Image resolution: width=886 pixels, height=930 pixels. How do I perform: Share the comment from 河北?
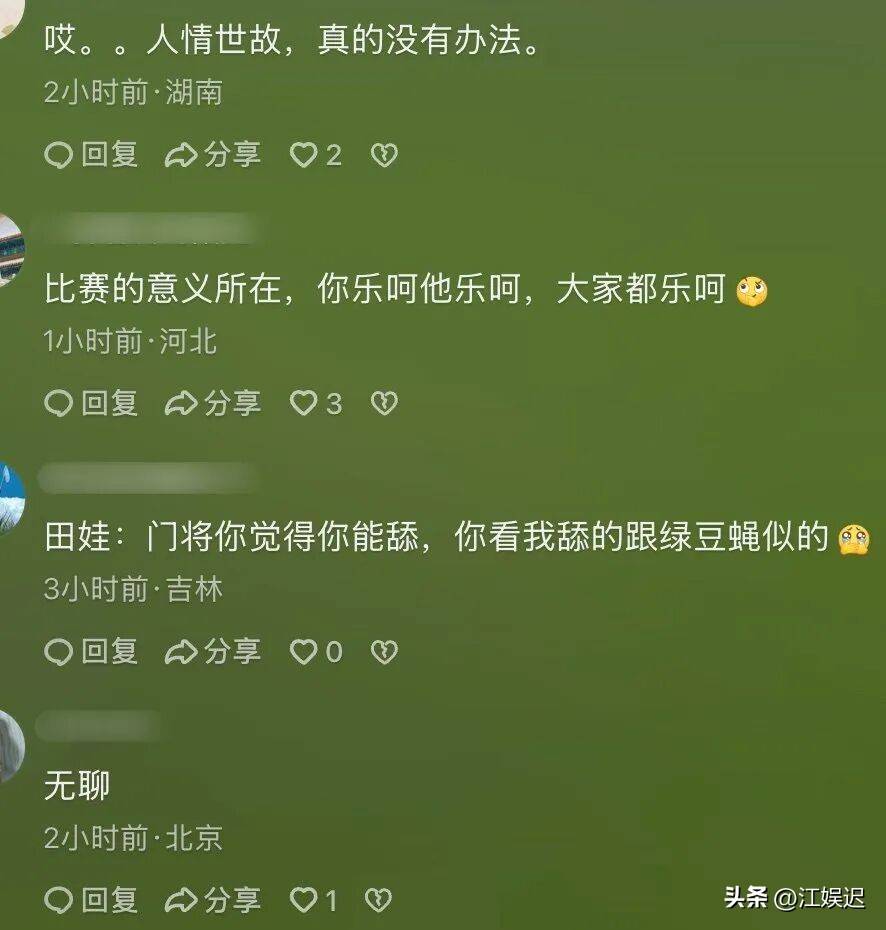[212, 404]
